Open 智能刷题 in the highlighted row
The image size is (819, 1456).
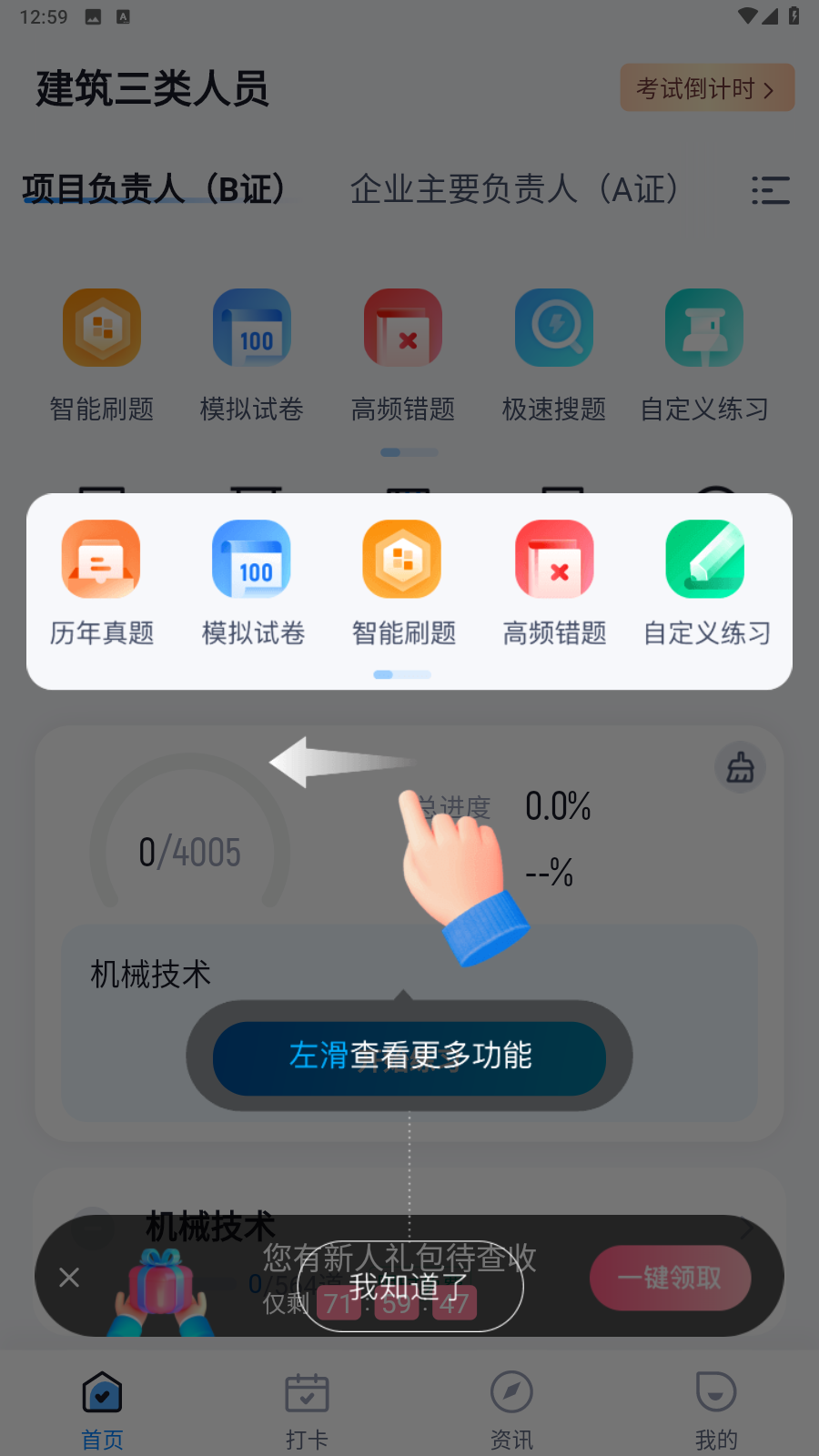(x=403, y=582)
